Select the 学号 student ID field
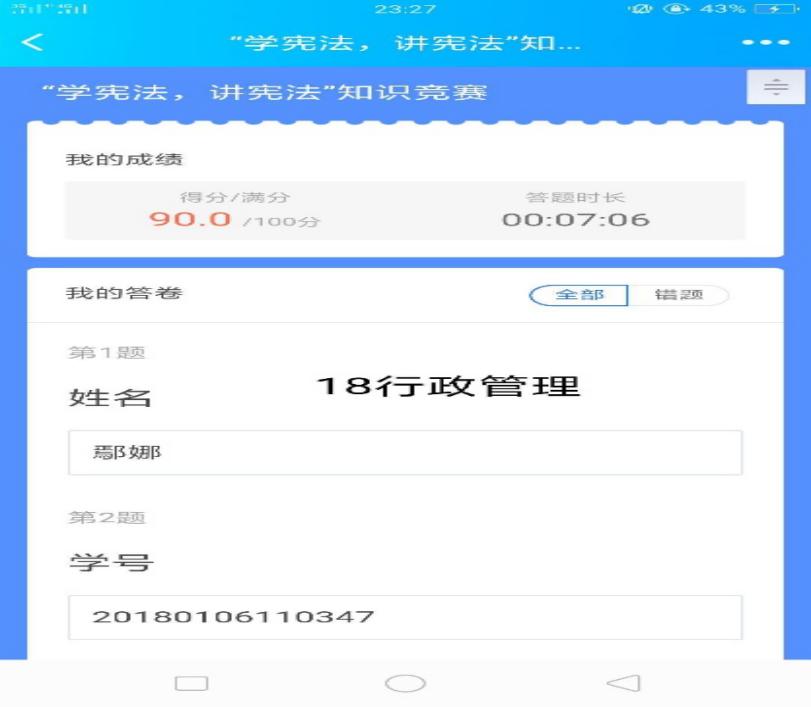Screen dimensions: 811x707 tap(405, 617)
